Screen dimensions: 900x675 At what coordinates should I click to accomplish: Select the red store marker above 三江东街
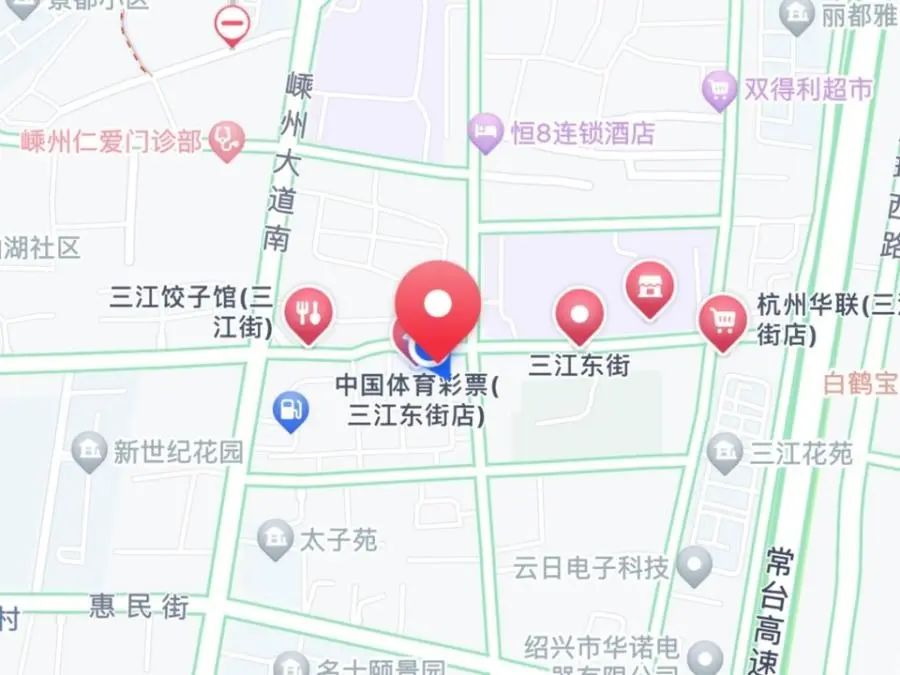[x=650, y=287]
